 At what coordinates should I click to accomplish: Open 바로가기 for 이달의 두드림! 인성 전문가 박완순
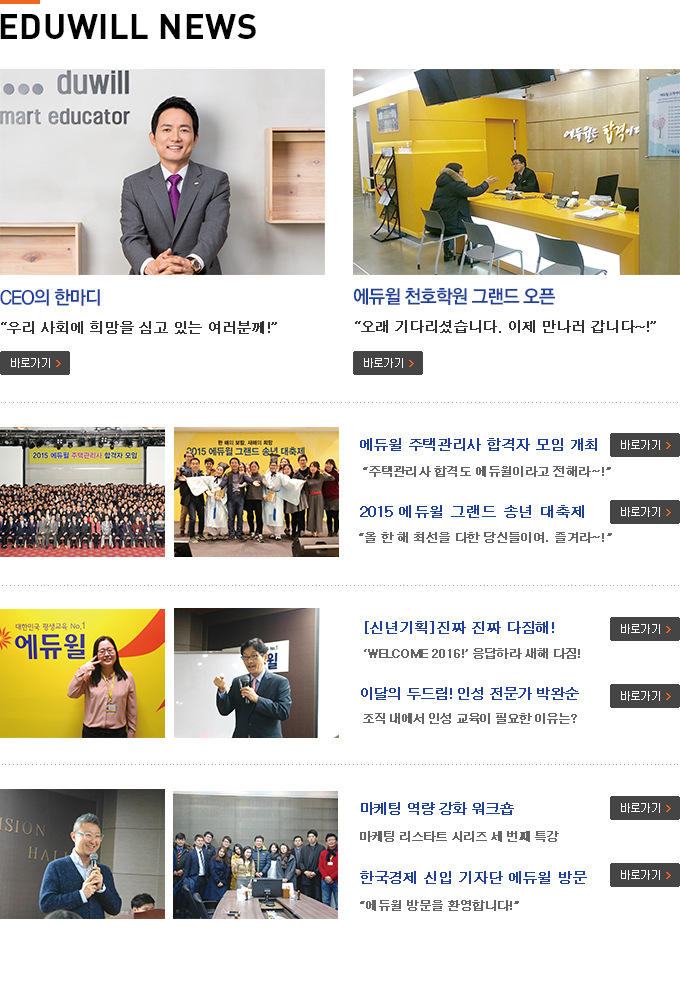644,696
